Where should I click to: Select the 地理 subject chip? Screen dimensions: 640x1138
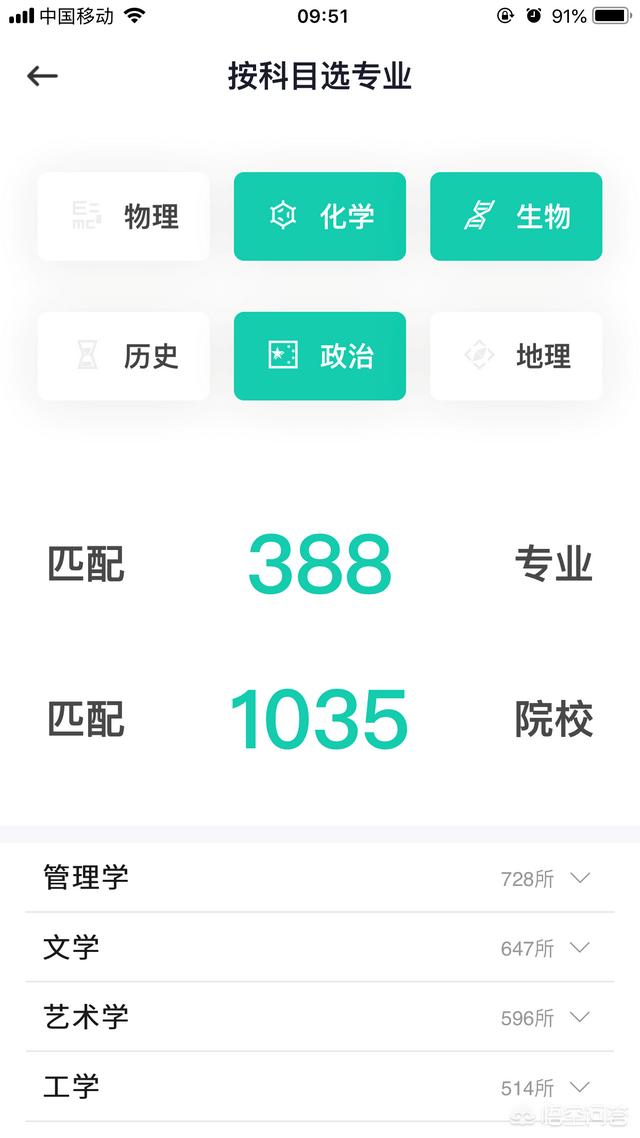[516, 356]
